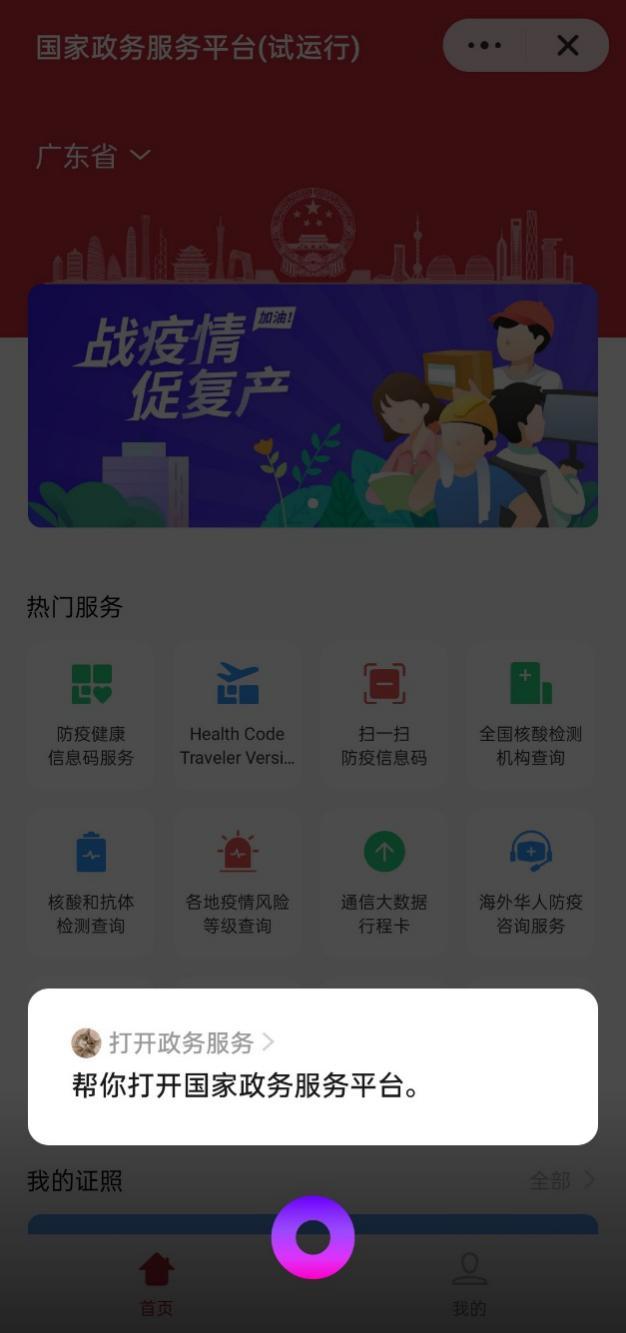Screen dimensions: 626x1333
Task: Expand the 广东省 province dropdown
Action: coord(93,156)
